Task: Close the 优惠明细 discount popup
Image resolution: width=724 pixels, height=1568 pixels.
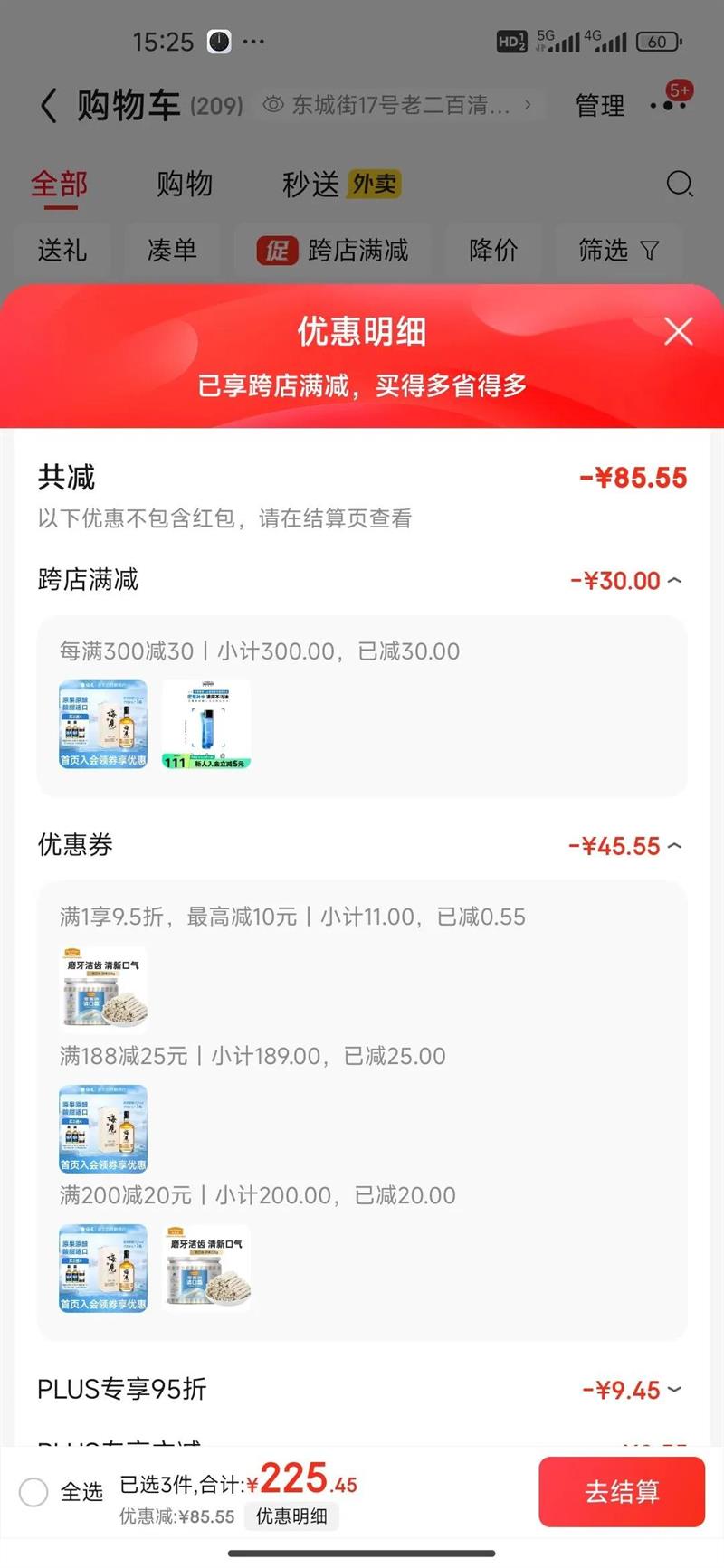Action: click(678, 331)
